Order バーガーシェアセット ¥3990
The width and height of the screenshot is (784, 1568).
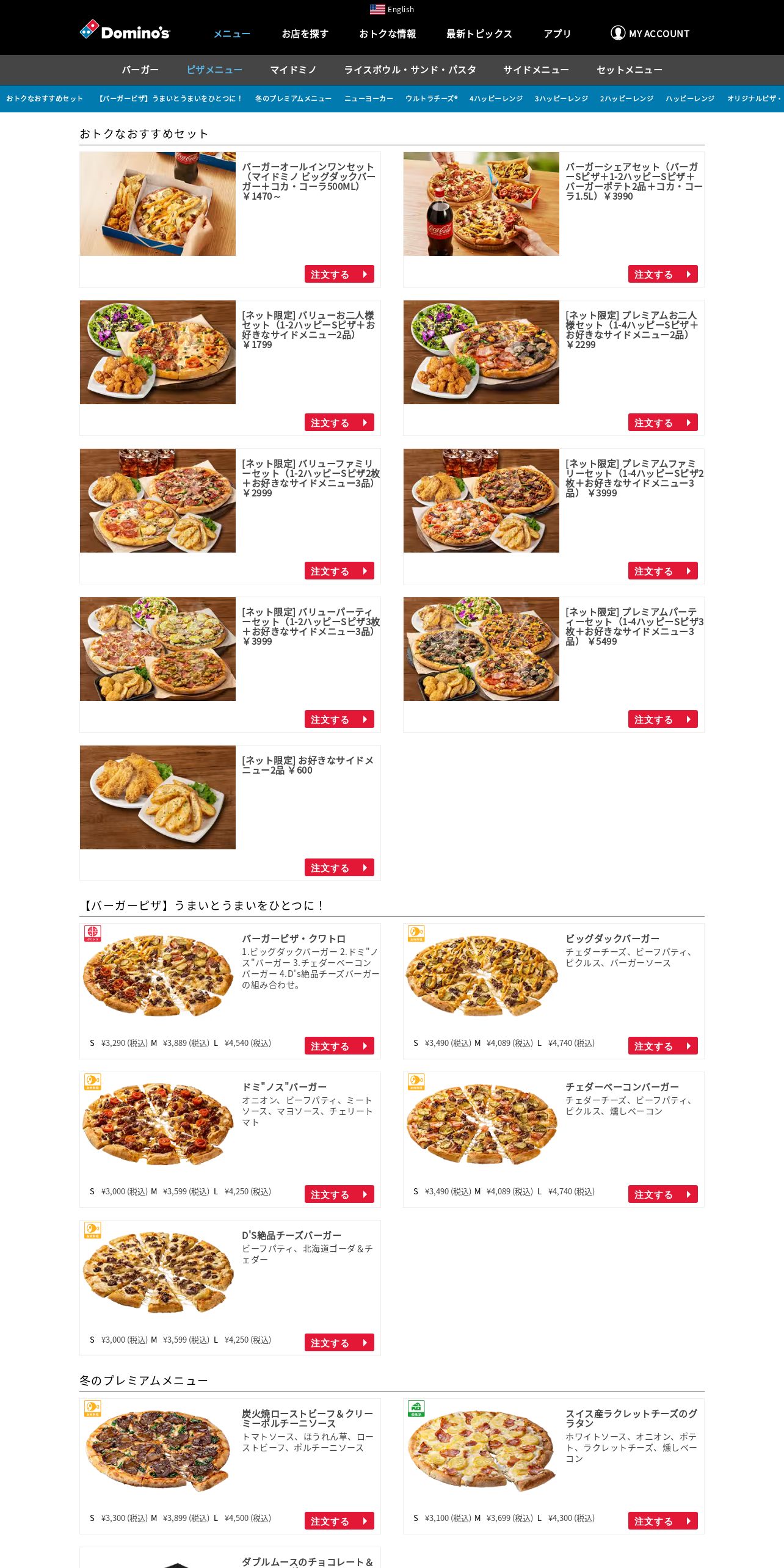tap(662, 274)
